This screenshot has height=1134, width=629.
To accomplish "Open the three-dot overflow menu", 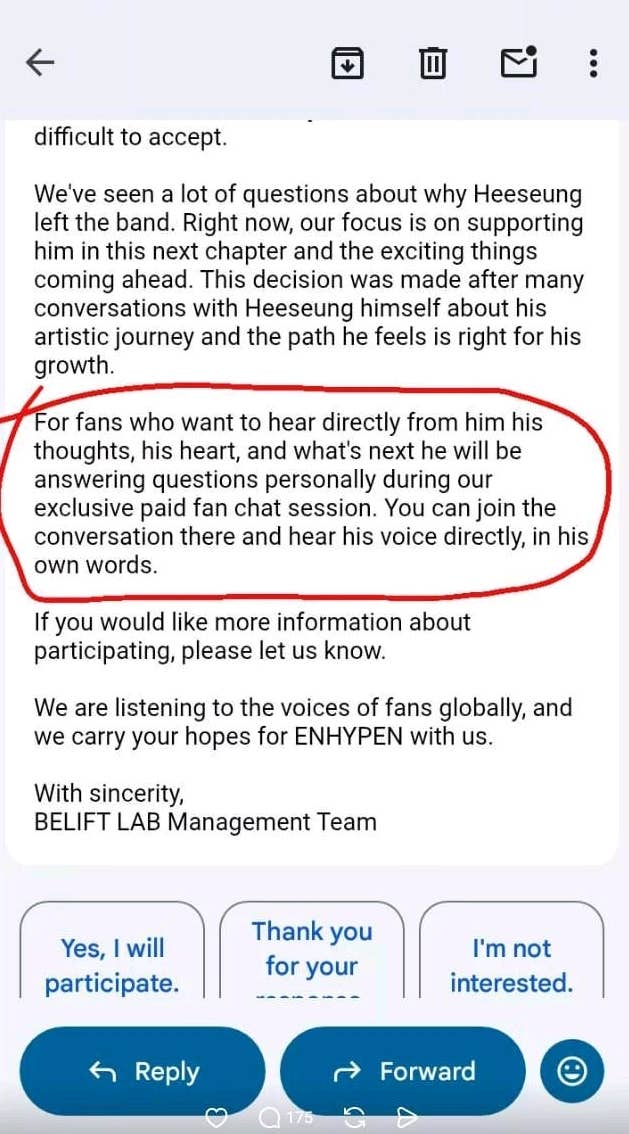I will [x=594, y=63].
